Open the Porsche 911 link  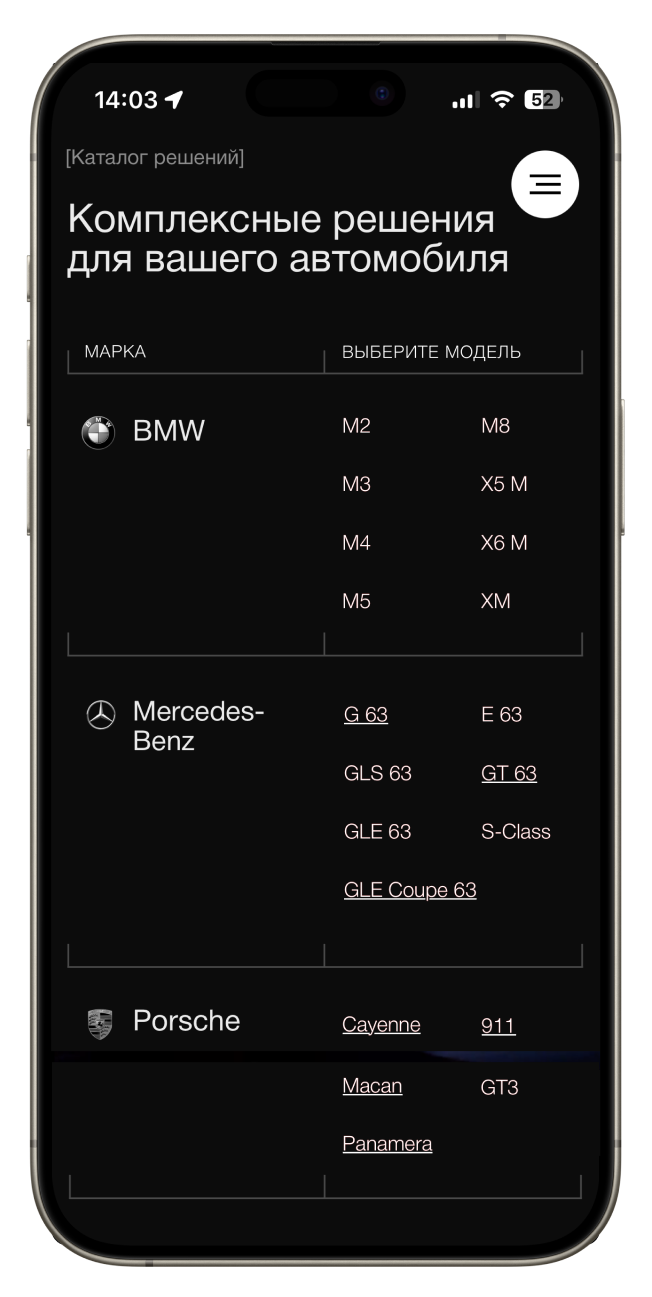(x=497, y=1025)
